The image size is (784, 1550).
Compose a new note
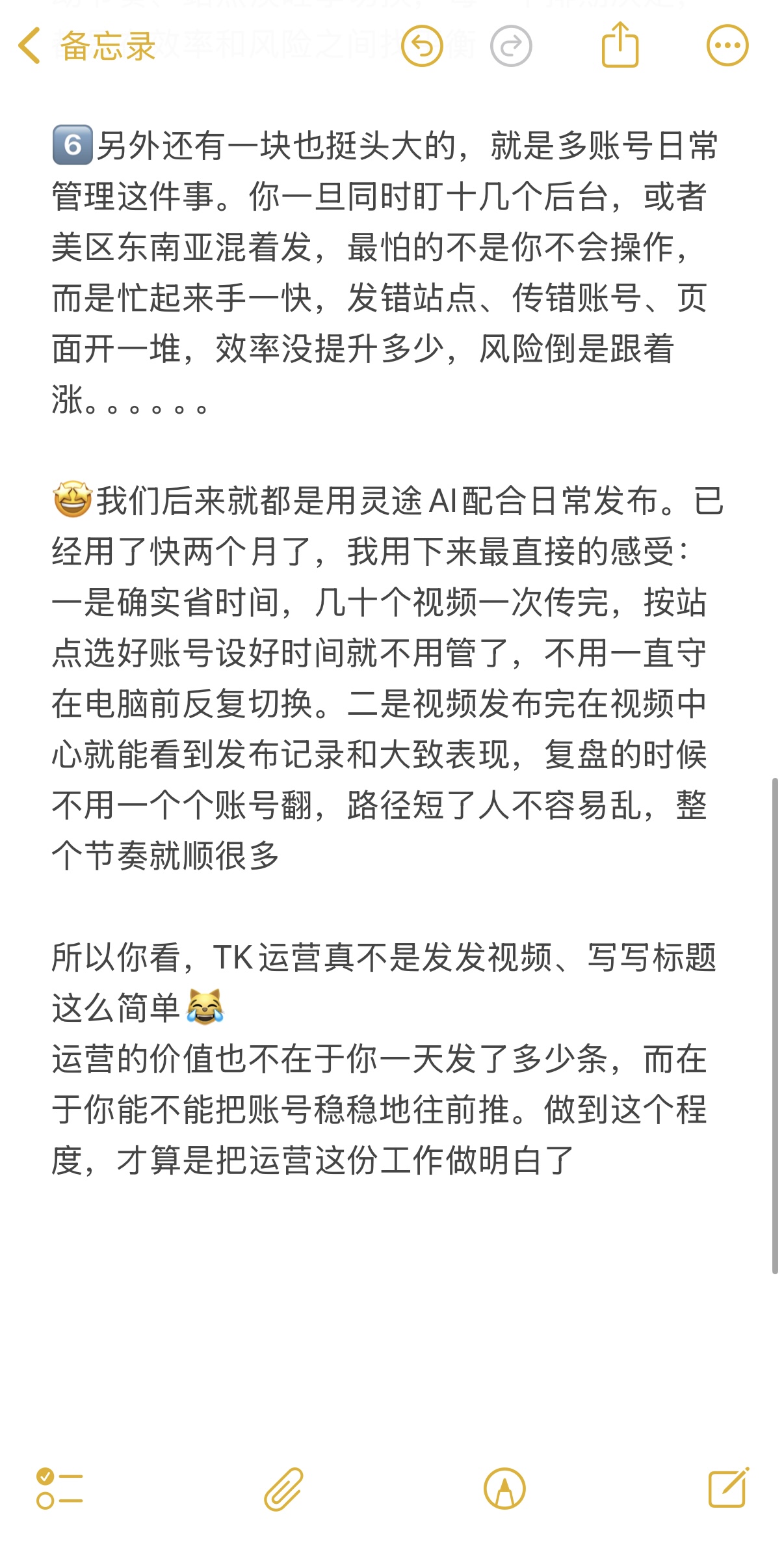pyautogui.click(x=729, y=1487)
